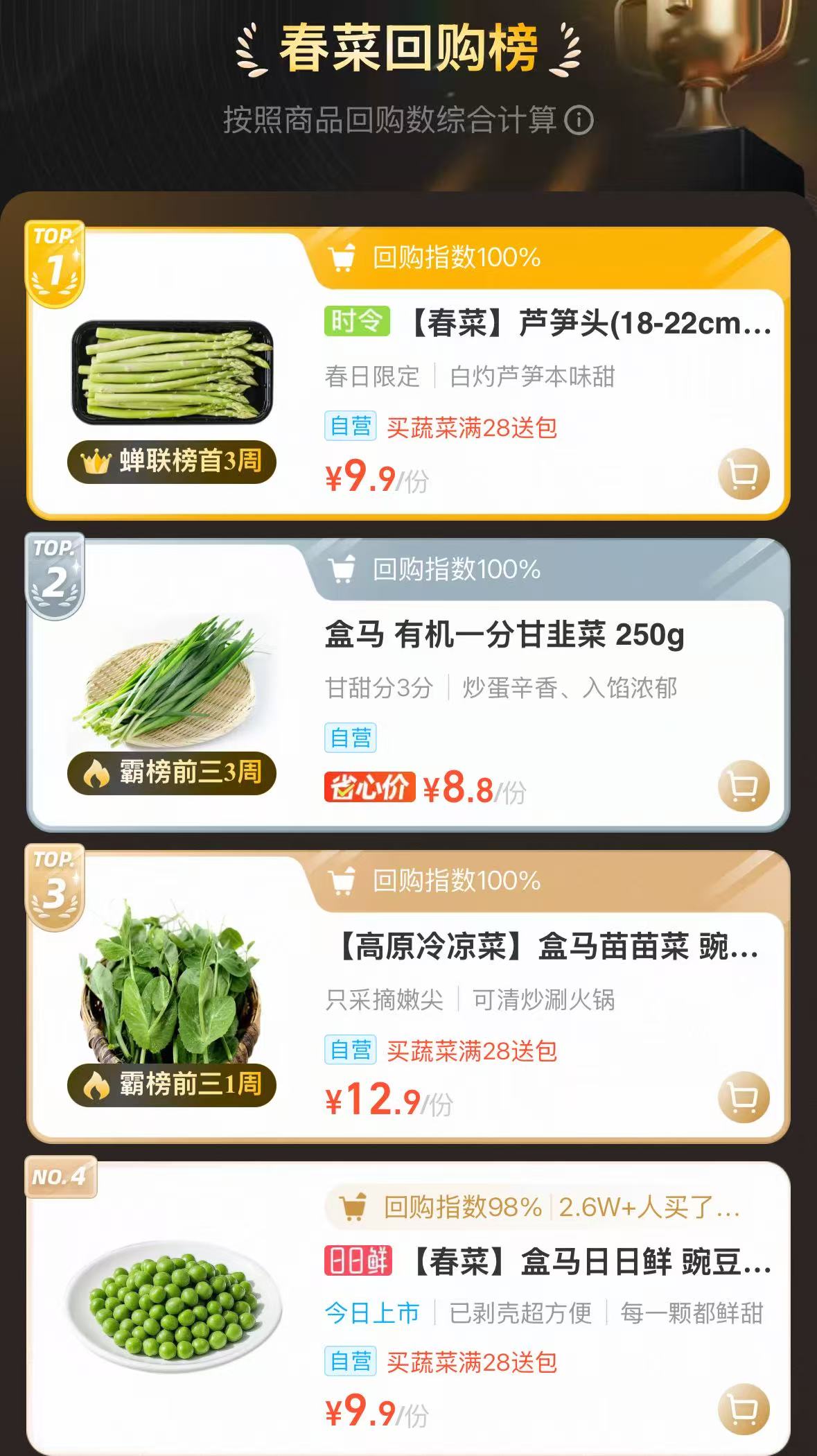Add 有机一分甘韭菜 to the cart
The width and height of the screenshot is (817, 1456).
pyautogui.click(x=744, y=786)
